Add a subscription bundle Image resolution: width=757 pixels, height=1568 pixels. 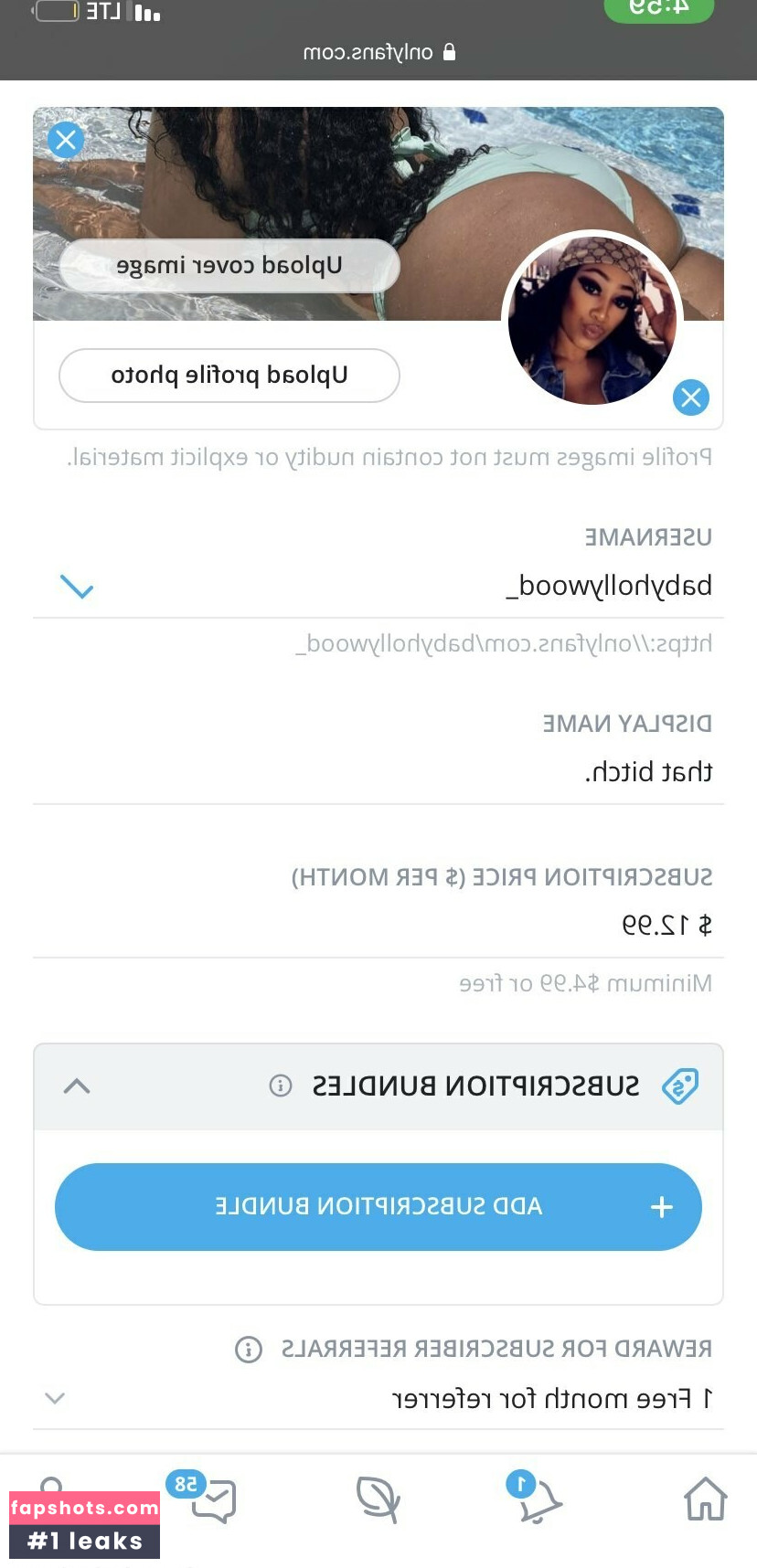[x=378, y=1206]
